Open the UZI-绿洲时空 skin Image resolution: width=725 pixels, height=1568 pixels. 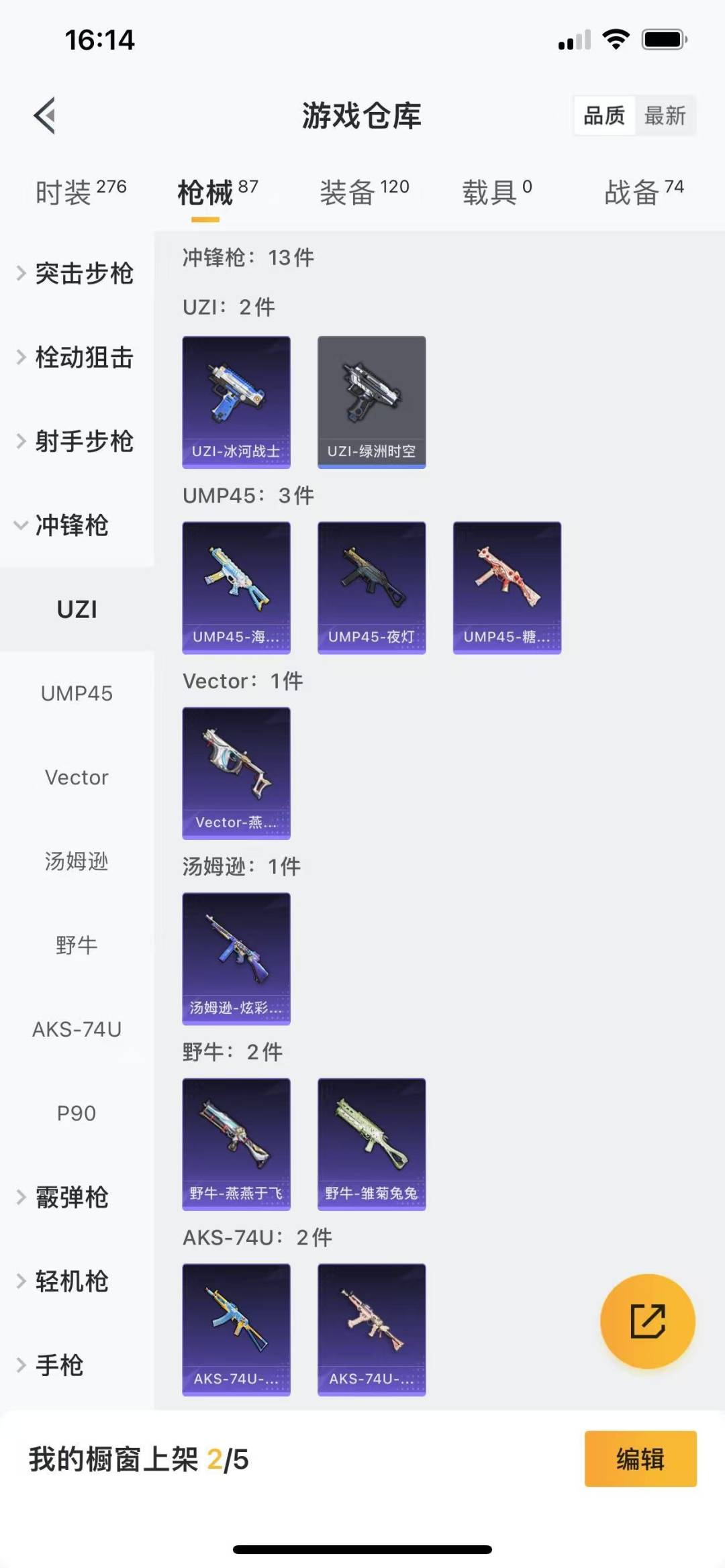[x=371, y=402]
